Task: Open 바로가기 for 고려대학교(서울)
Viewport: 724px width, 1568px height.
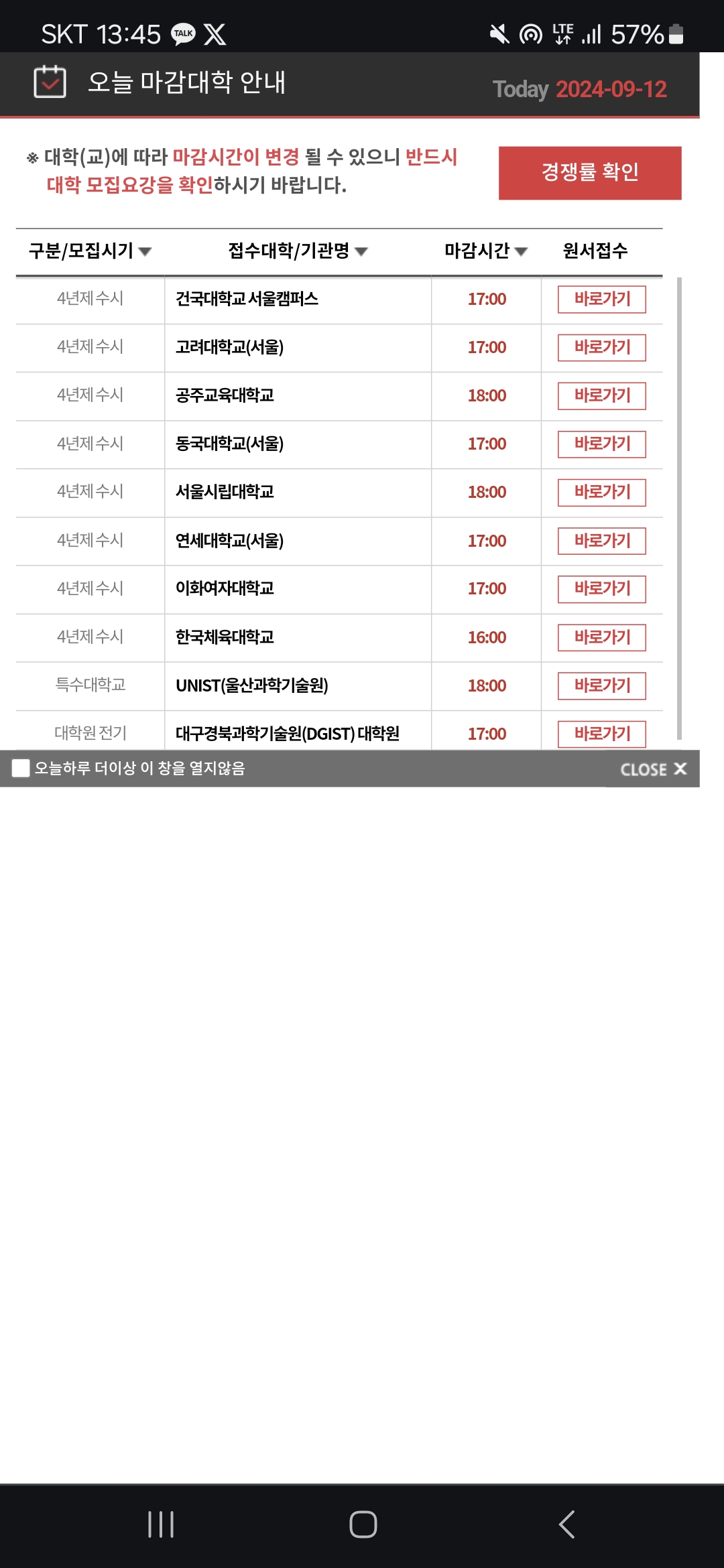Action: click(x=602, y=348)
